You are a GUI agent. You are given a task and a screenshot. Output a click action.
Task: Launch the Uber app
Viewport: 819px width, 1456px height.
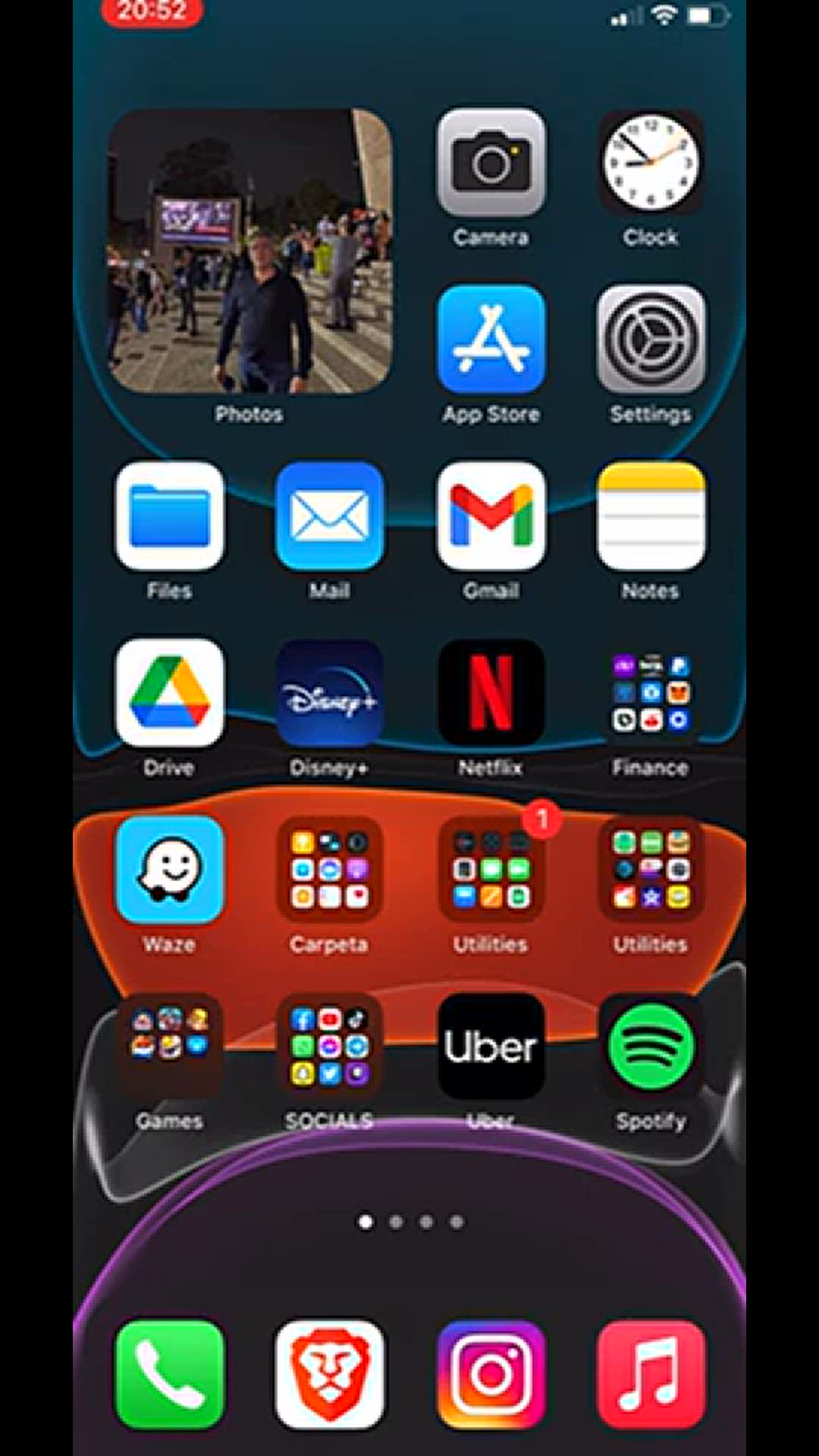click(491, 1046)
